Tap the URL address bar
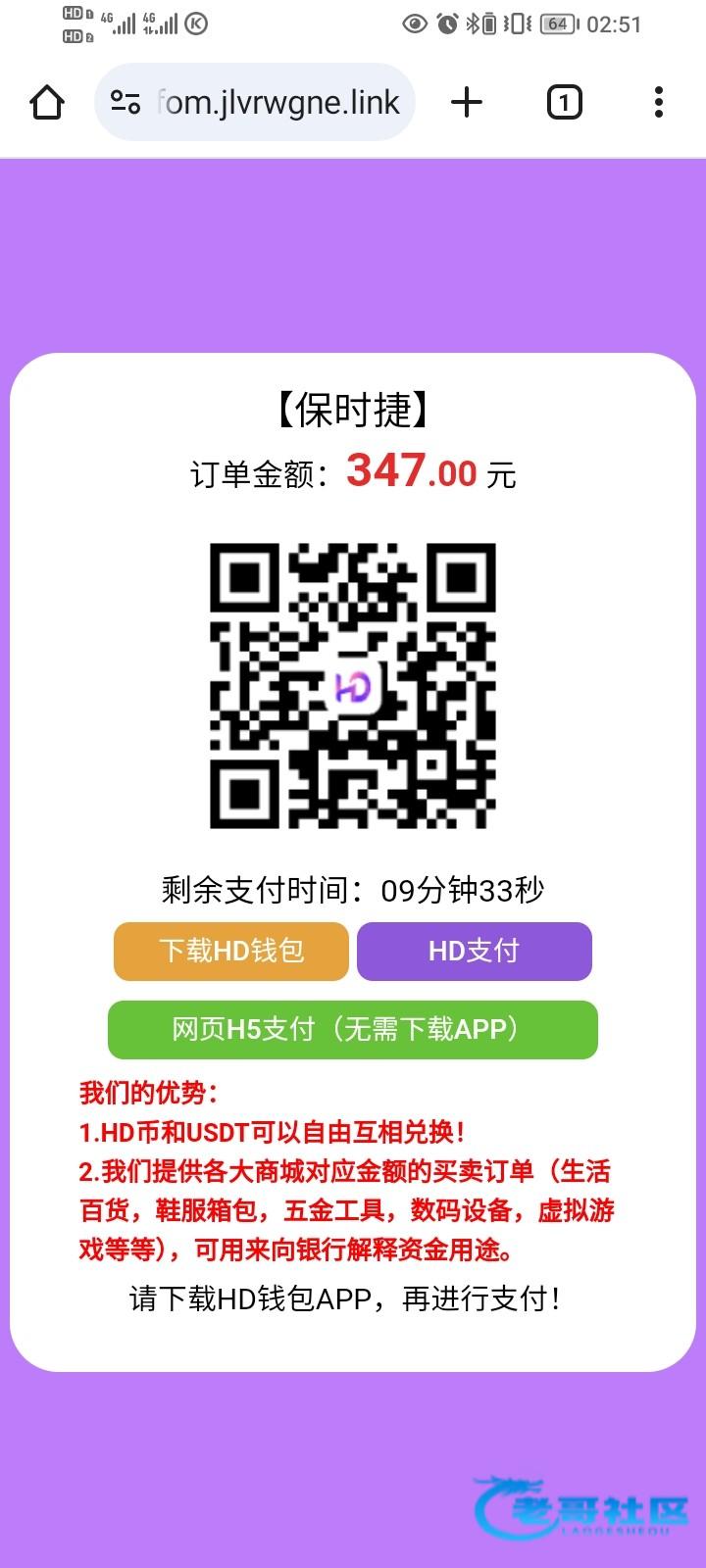The height and width of the screenshot is (1568, 706). [x=278, y=102]
